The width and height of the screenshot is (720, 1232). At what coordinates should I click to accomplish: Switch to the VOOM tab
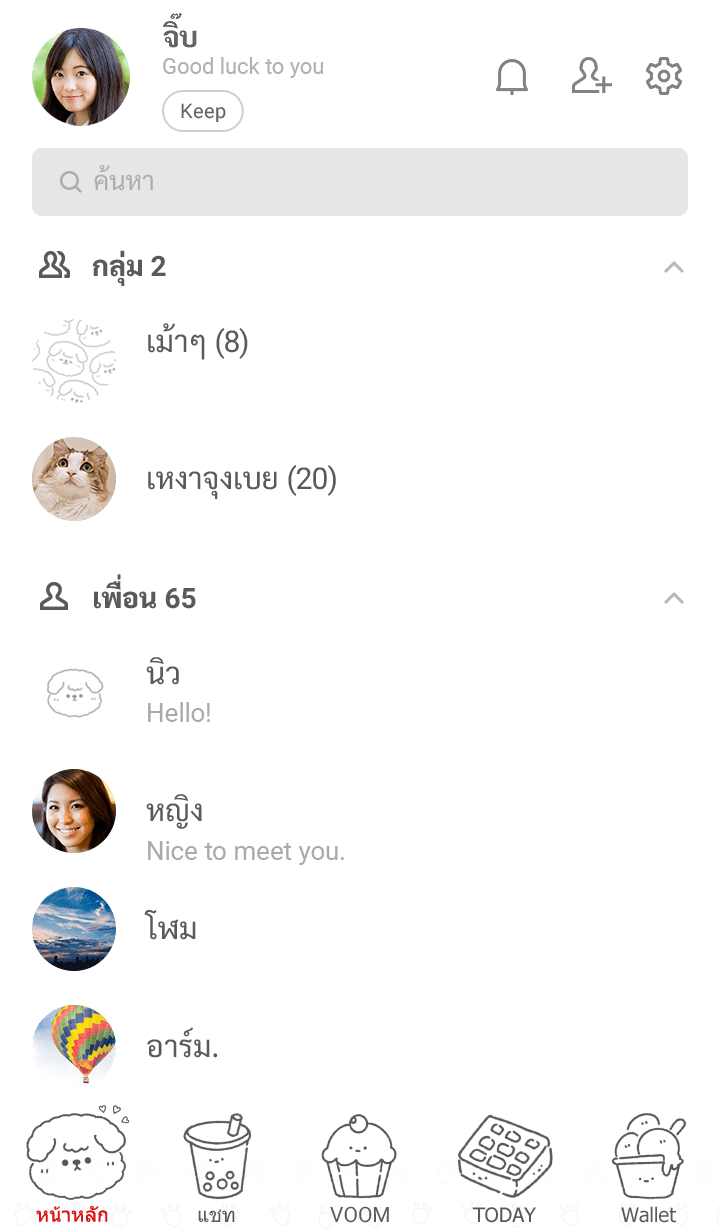click(359, 1168)
